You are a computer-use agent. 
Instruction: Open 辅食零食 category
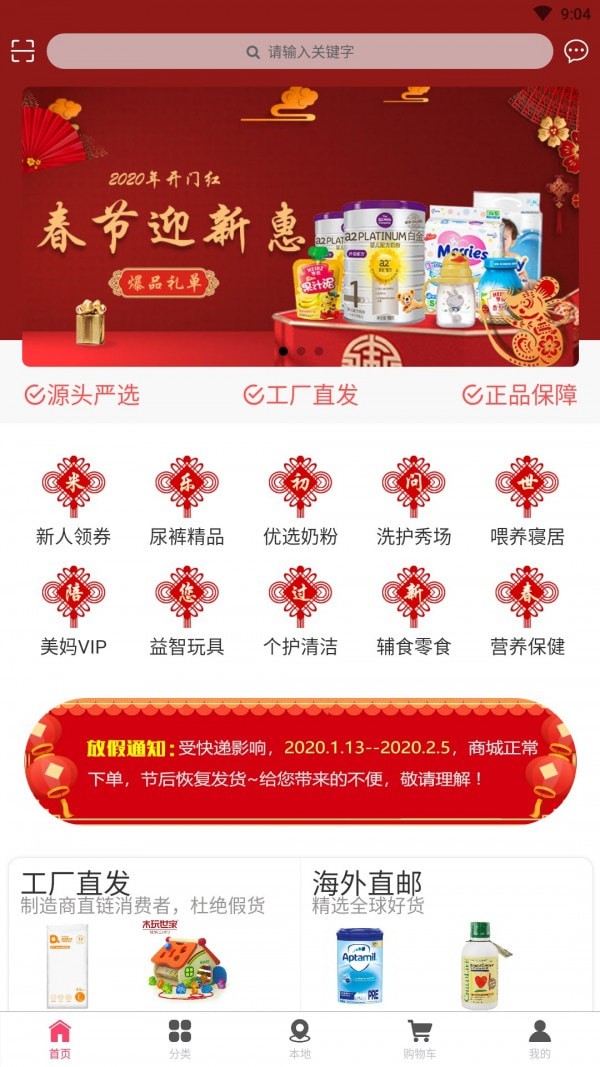pos(413,610)
